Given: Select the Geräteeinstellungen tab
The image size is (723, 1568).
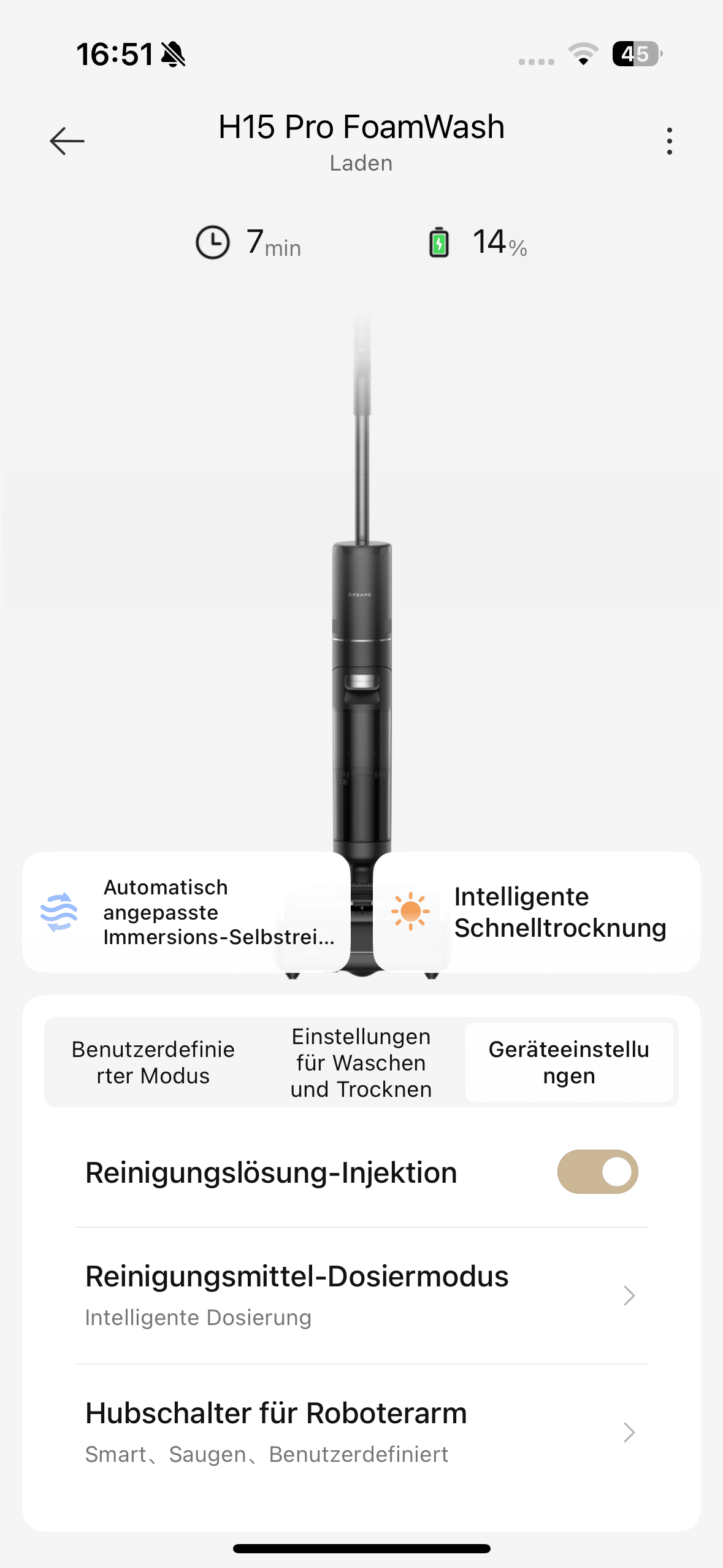Looking at the screenshot, I should coord(568,1063).
